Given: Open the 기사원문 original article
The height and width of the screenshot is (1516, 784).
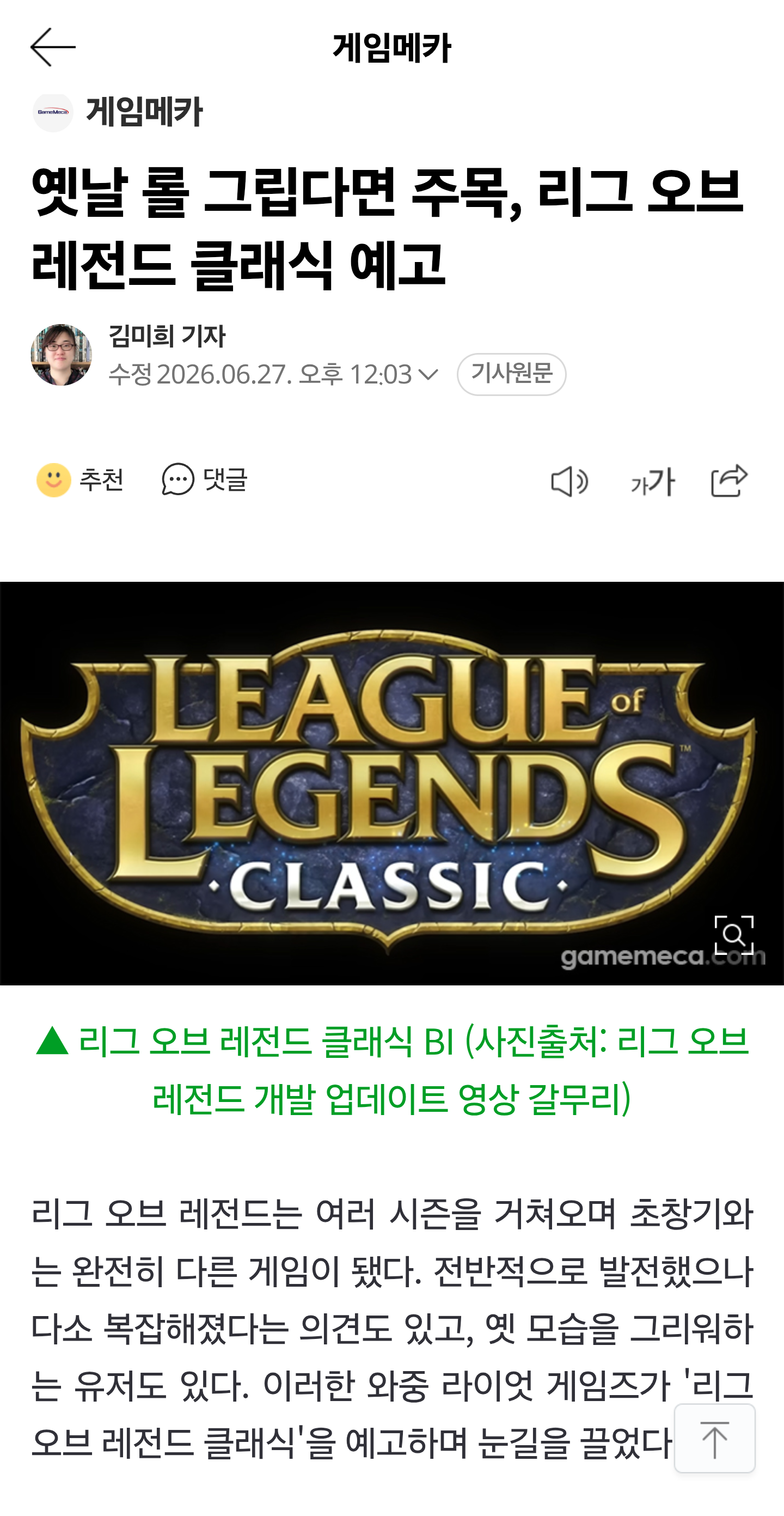Looking at the screenshot, I should (511, 374).
